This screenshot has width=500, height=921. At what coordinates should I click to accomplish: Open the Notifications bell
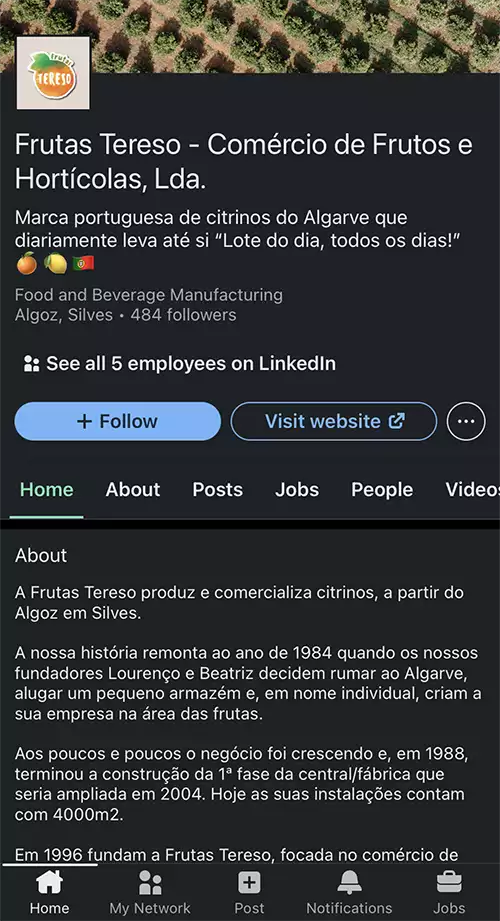pyautogui.click(x=349, y=893)
